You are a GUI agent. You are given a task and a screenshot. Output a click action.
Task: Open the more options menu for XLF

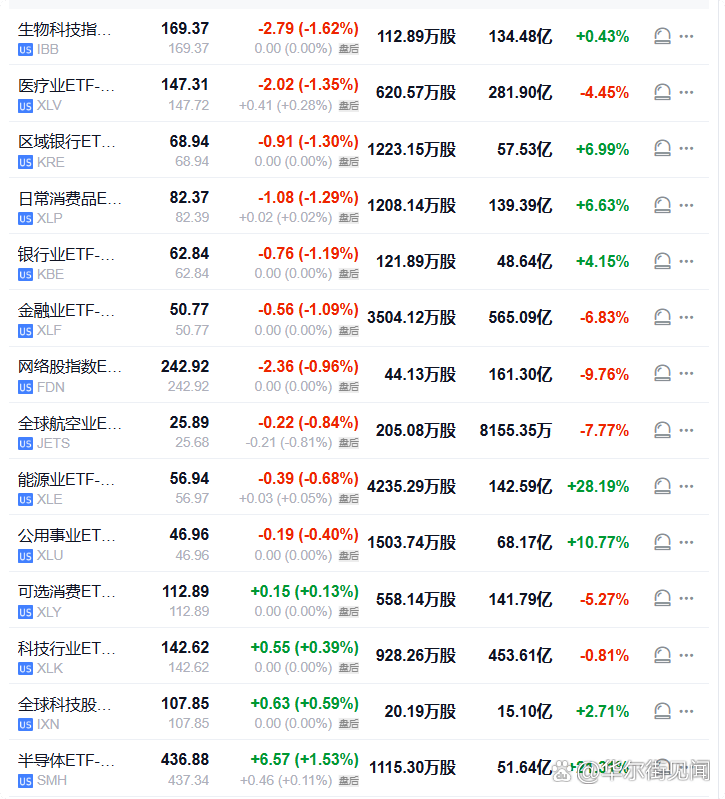[686, 317]
